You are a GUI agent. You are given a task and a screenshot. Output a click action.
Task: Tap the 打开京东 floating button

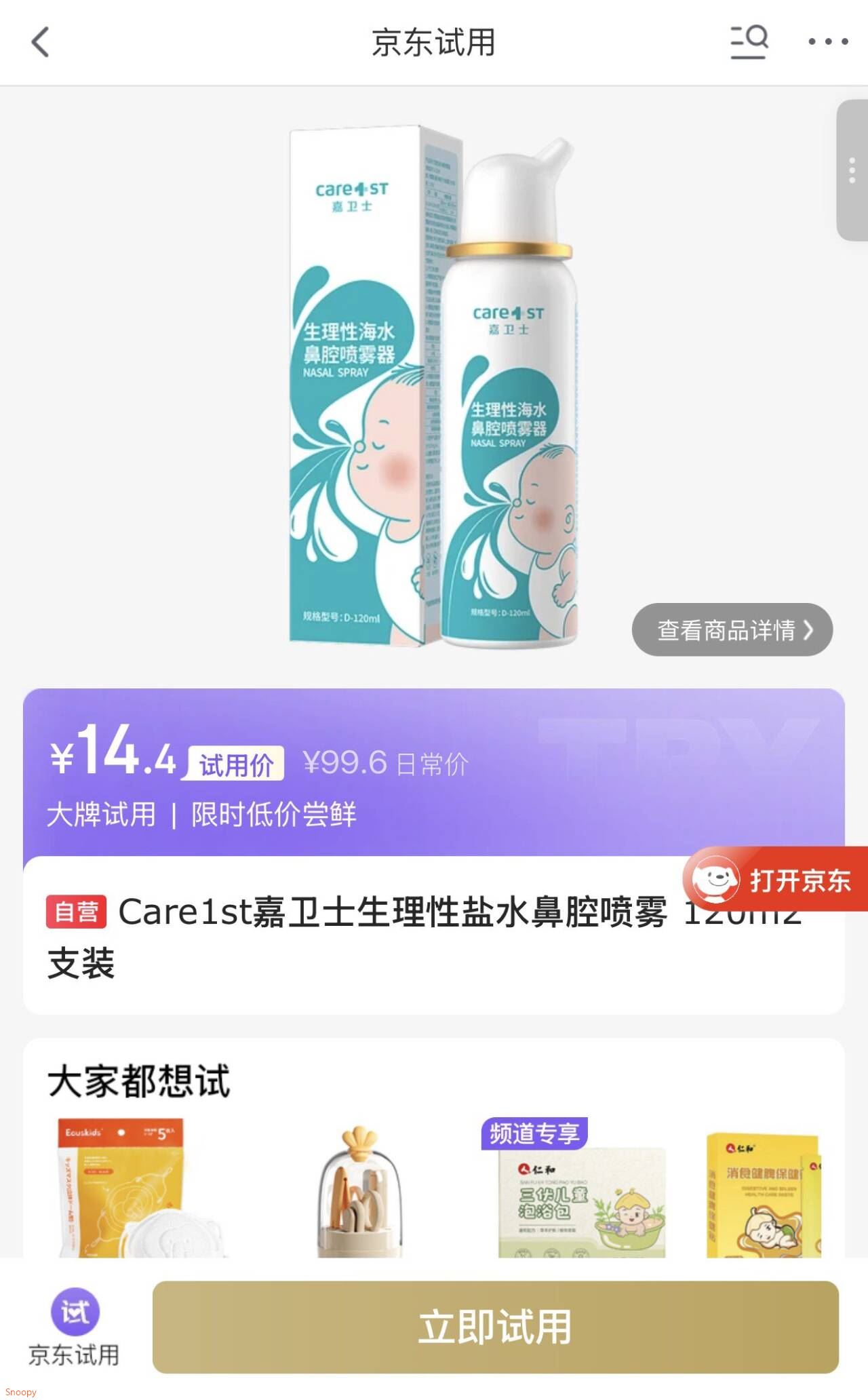775,879
